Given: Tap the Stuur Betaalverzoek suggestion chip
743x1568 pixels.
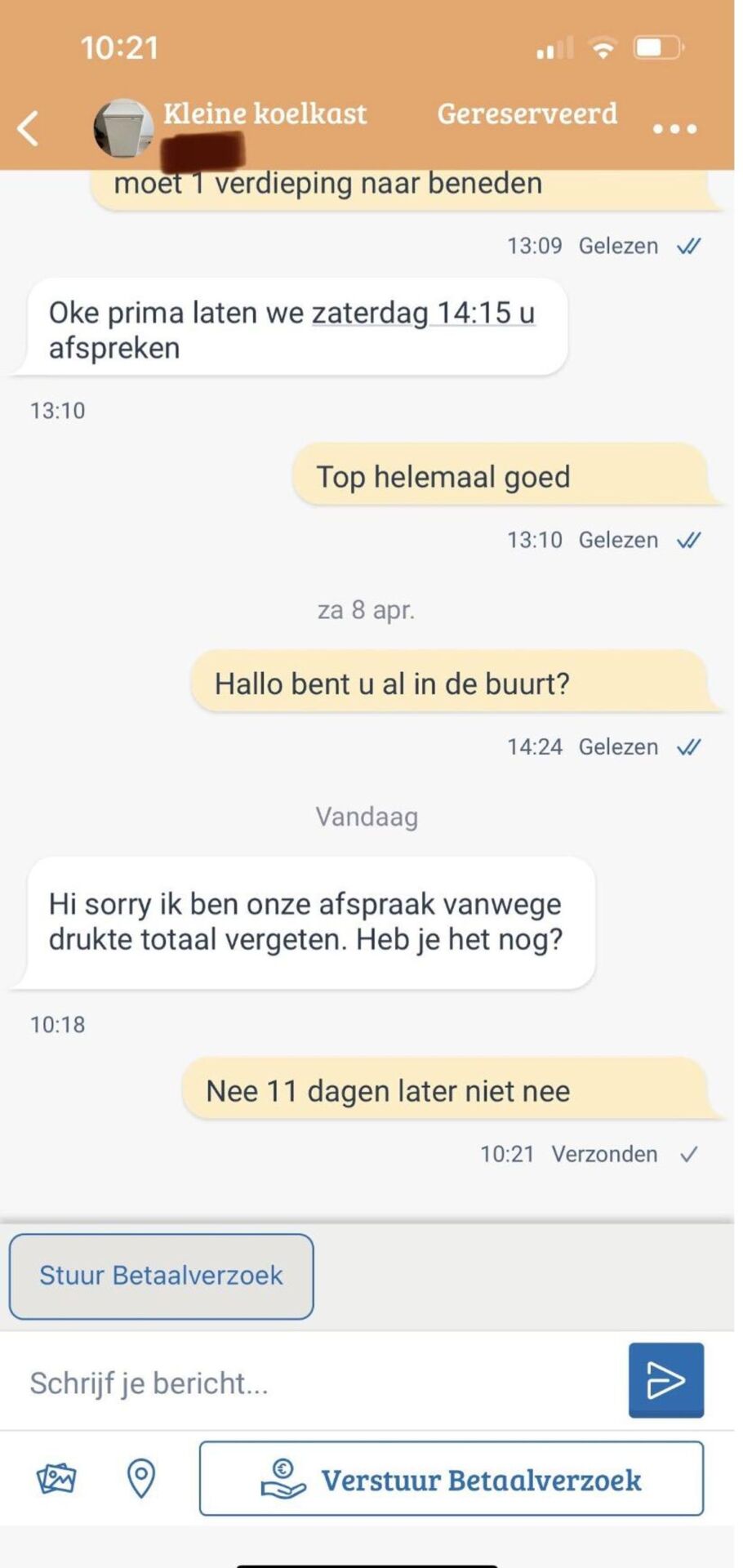Looking at the screenshot, I should click(161, 1276).
